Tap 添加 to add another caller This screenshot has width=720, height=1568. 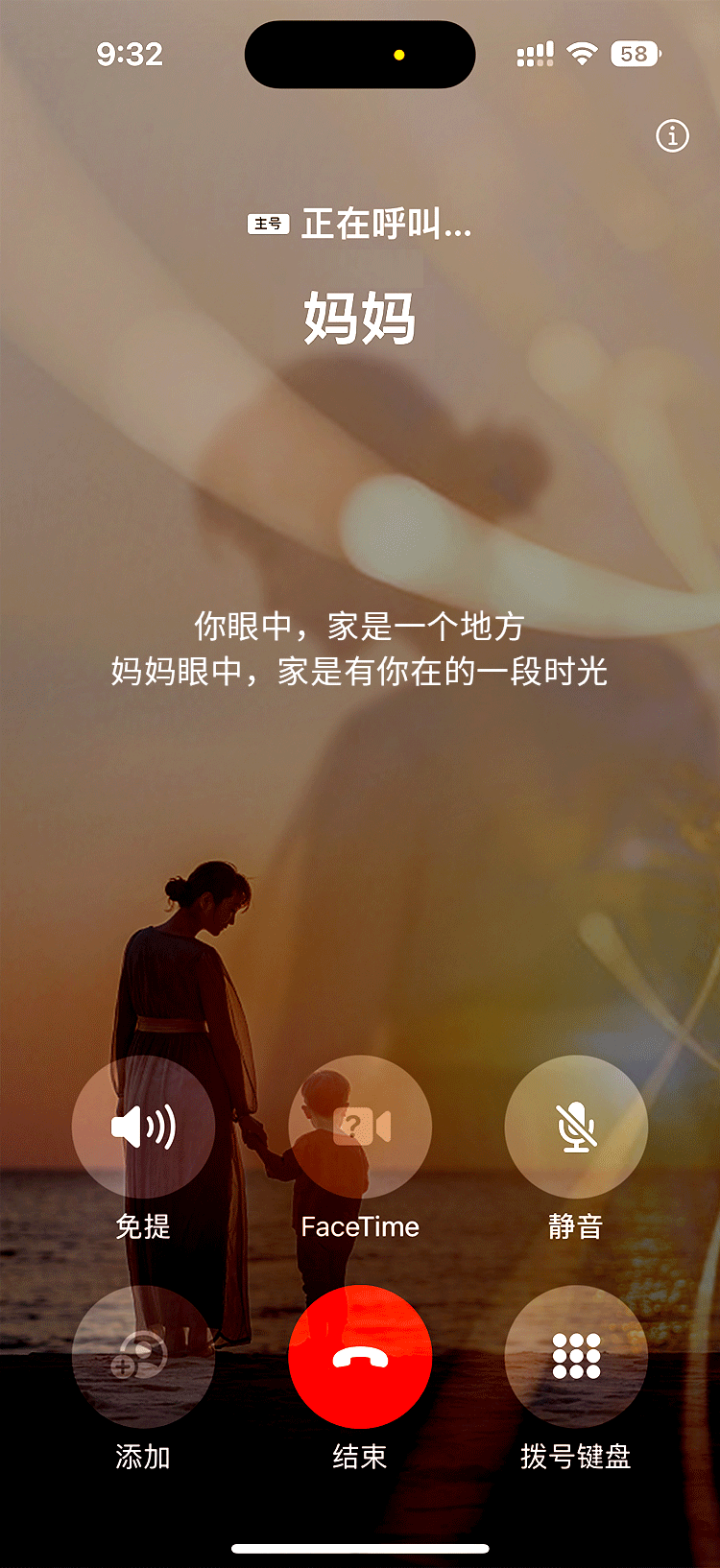(143, 1357)
